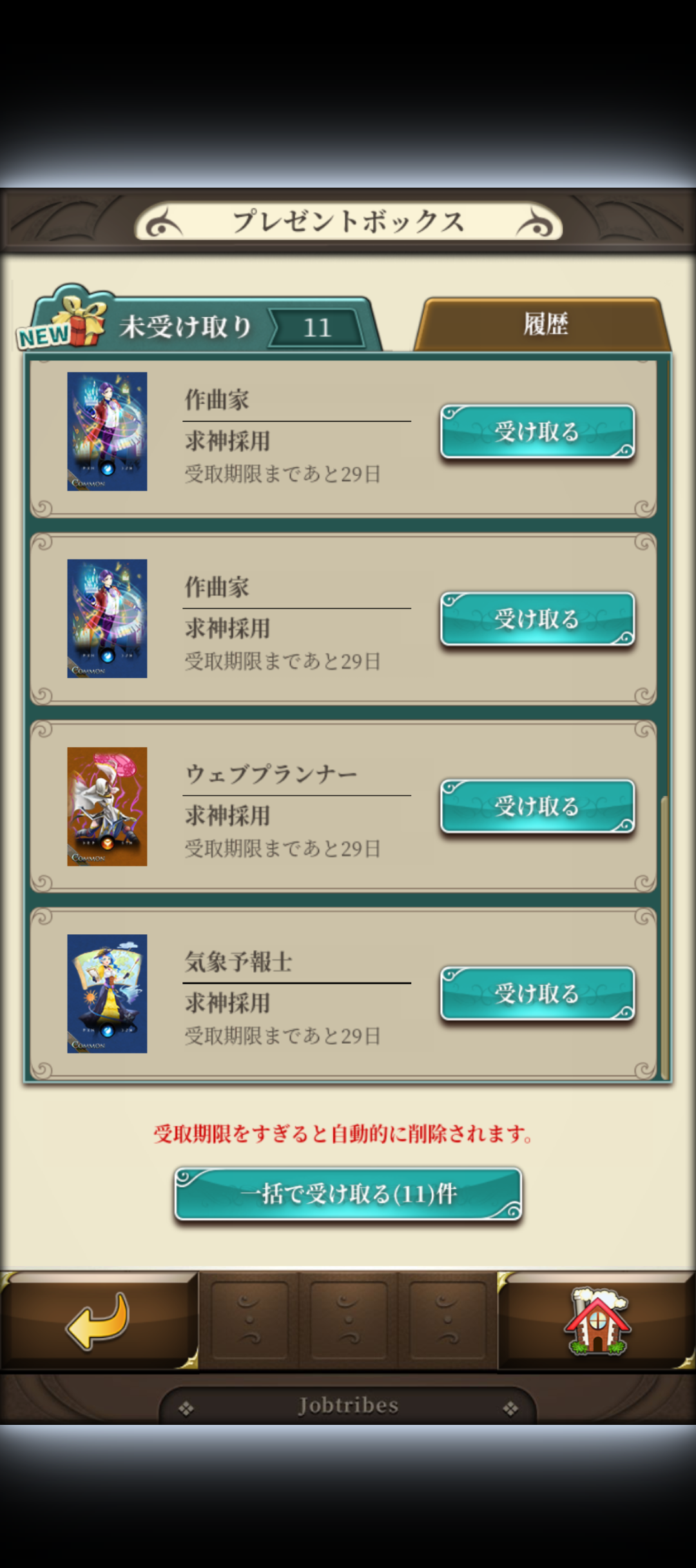Return home via the house icon

pos(597,1320)
